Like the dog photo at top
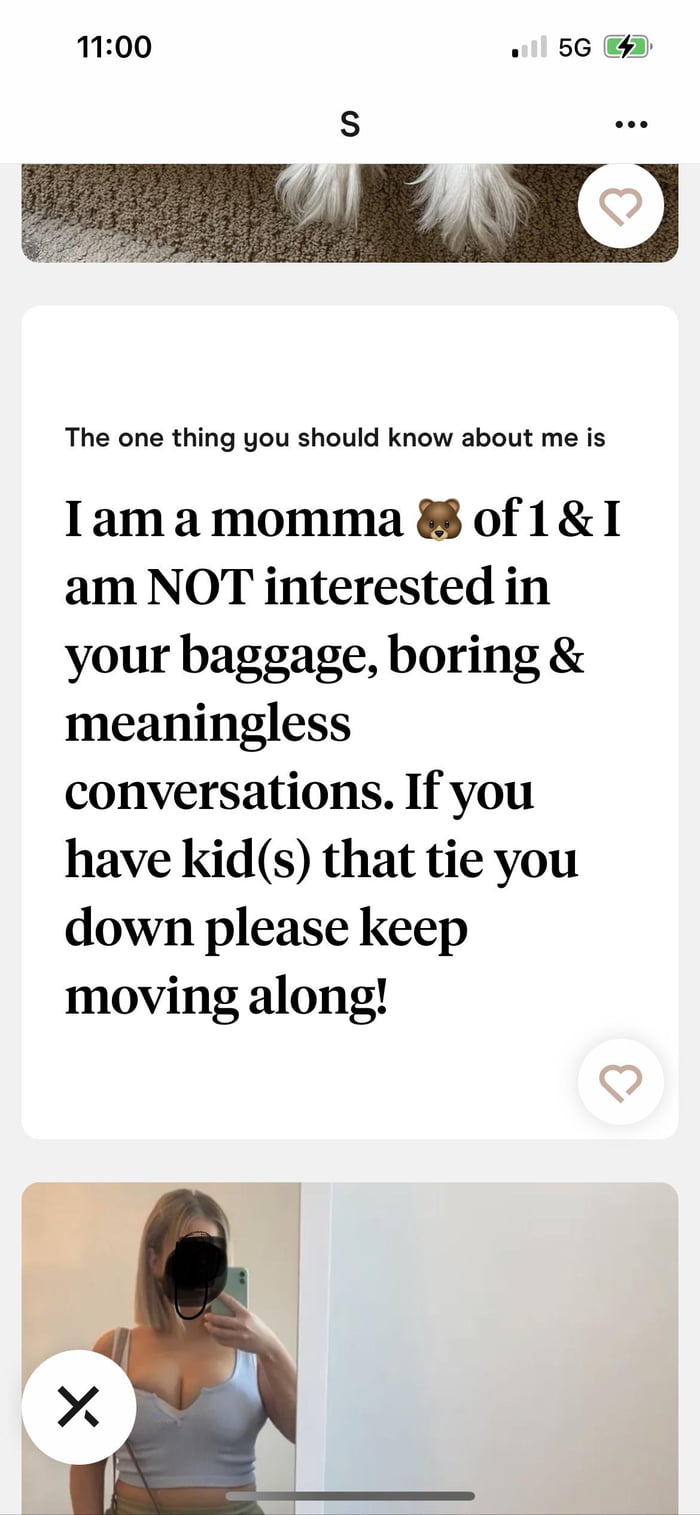 pyautogui.click(x=620, y=206)
